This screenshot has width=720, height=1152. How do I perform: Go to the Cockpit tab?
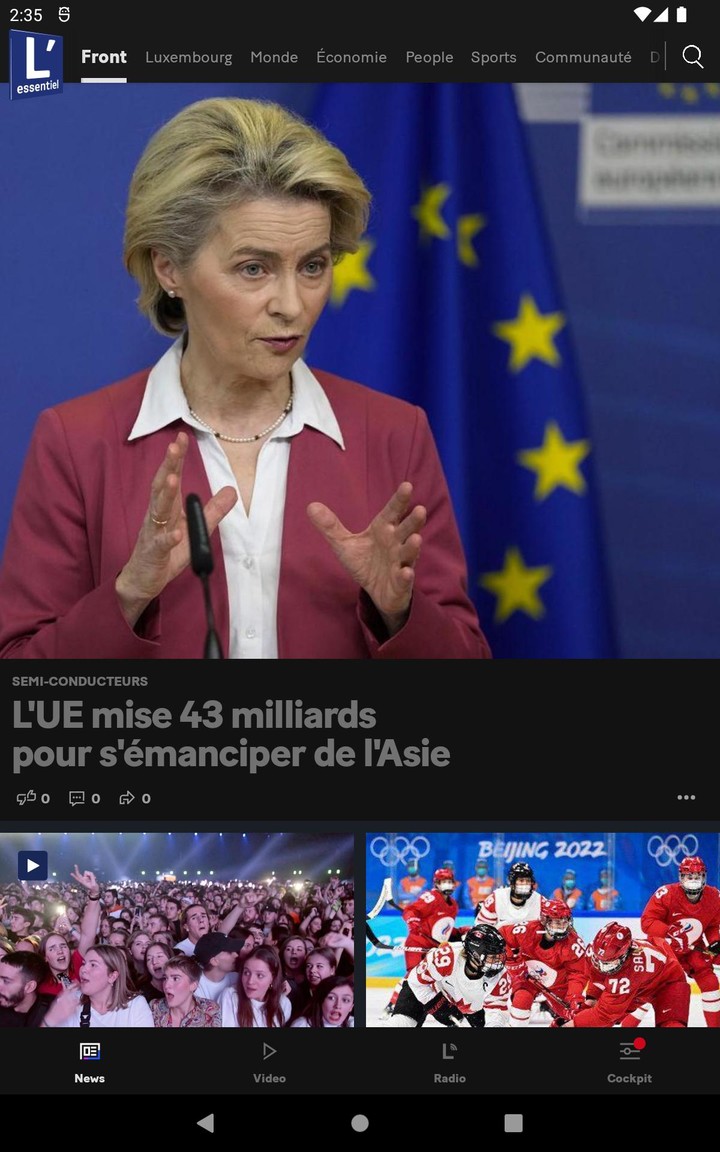(629, 1061)
